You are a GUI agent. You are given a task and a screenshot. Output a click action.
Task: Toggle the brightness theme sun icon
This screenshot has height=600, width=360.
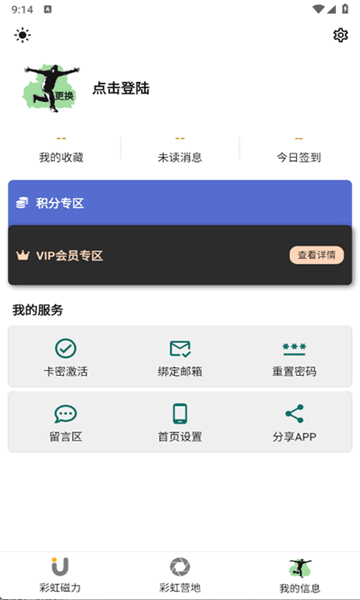22,35
